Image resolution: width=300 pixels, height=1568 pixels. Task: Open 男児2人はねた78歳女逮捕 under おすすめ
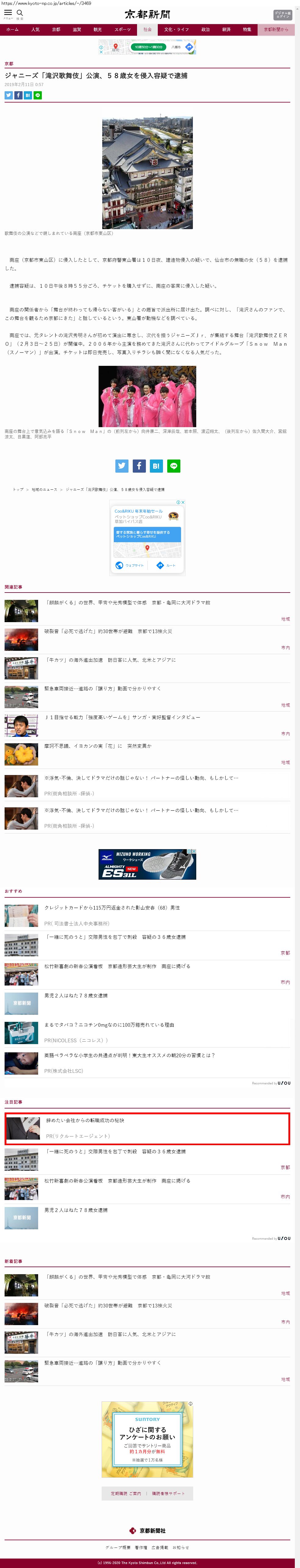point(75,996)
